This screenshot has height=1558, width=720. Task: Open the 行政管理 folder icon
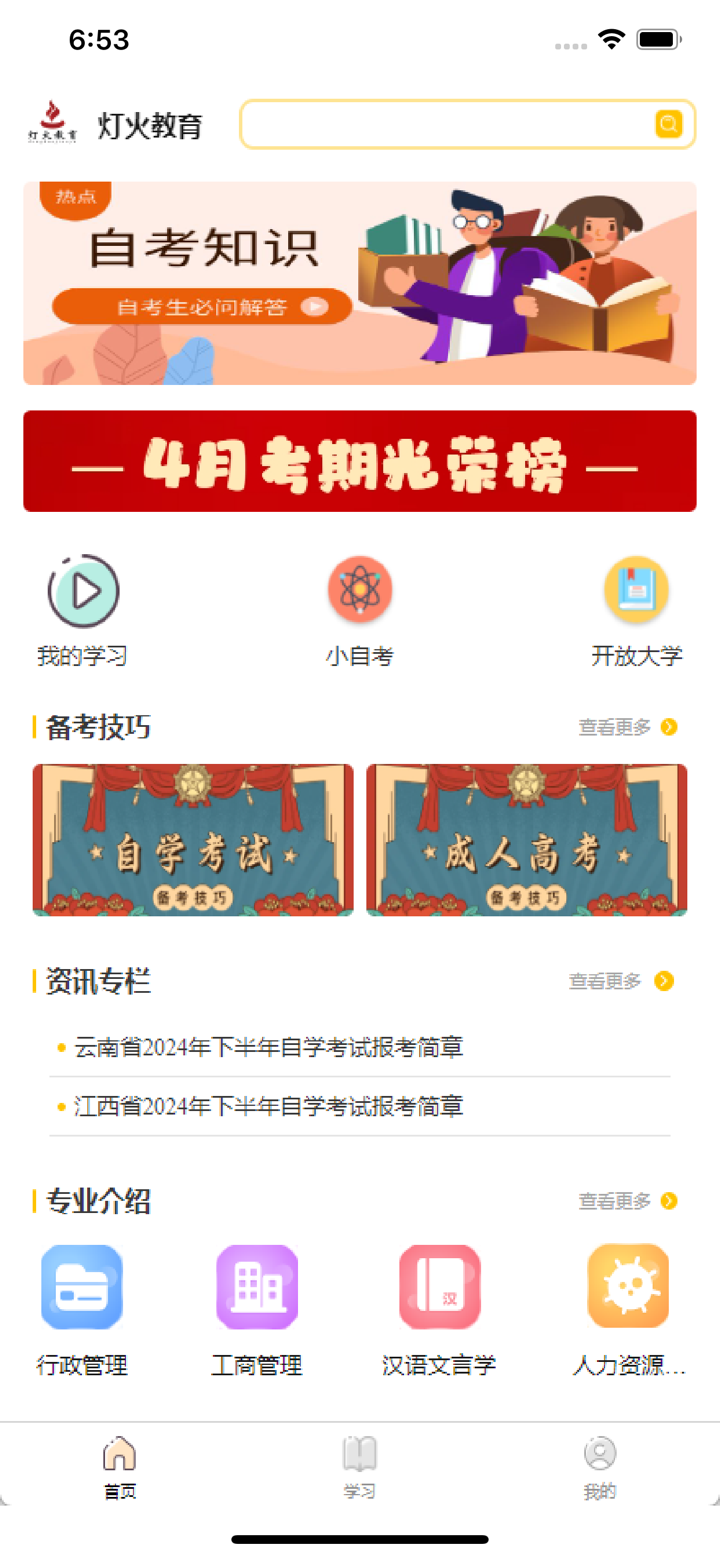click(82, 1287)
